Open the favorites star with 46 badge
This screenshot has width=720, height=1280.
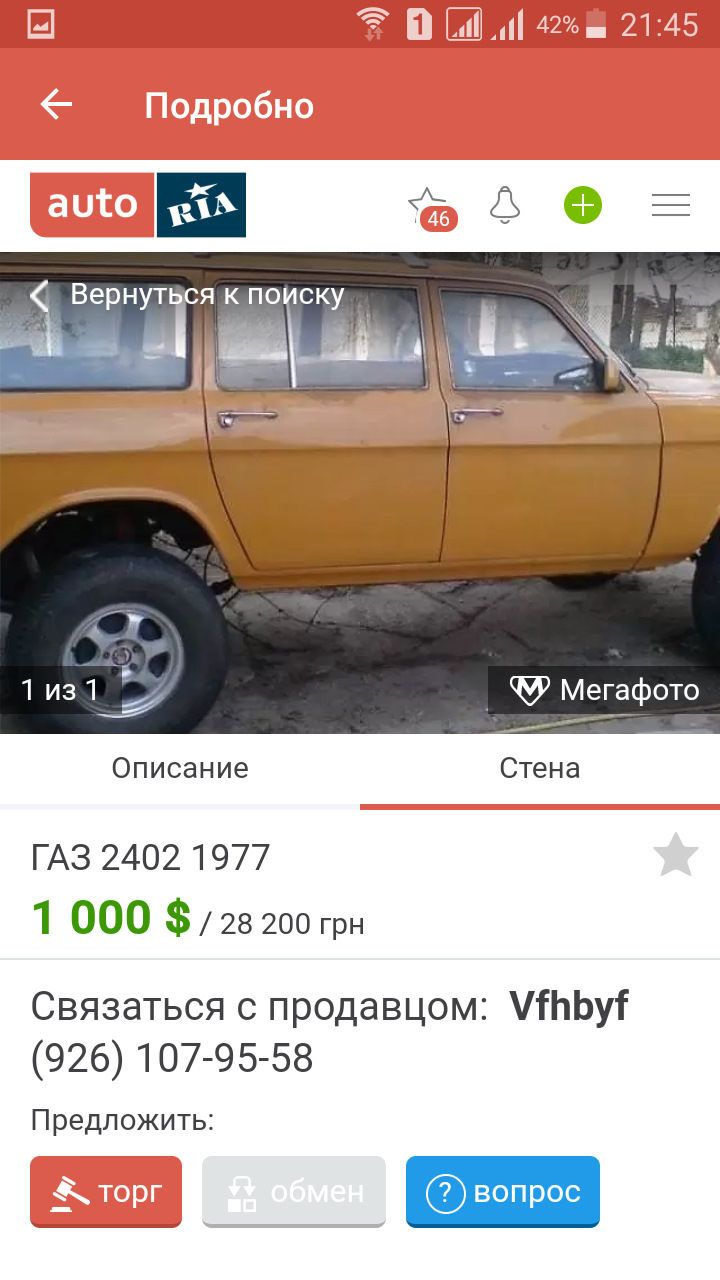[429, 206]
